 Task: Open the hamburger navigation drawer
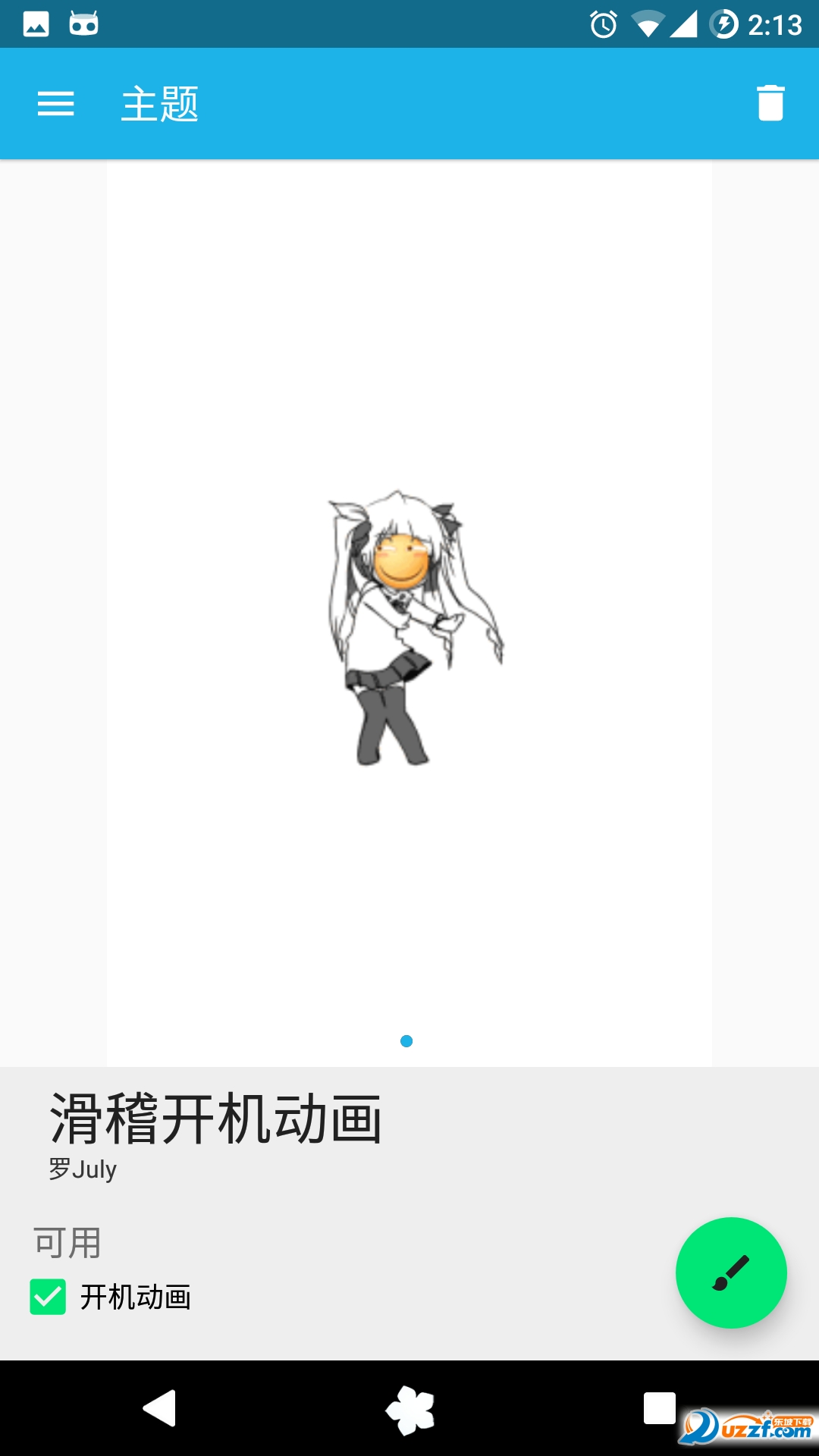point(56,103)
